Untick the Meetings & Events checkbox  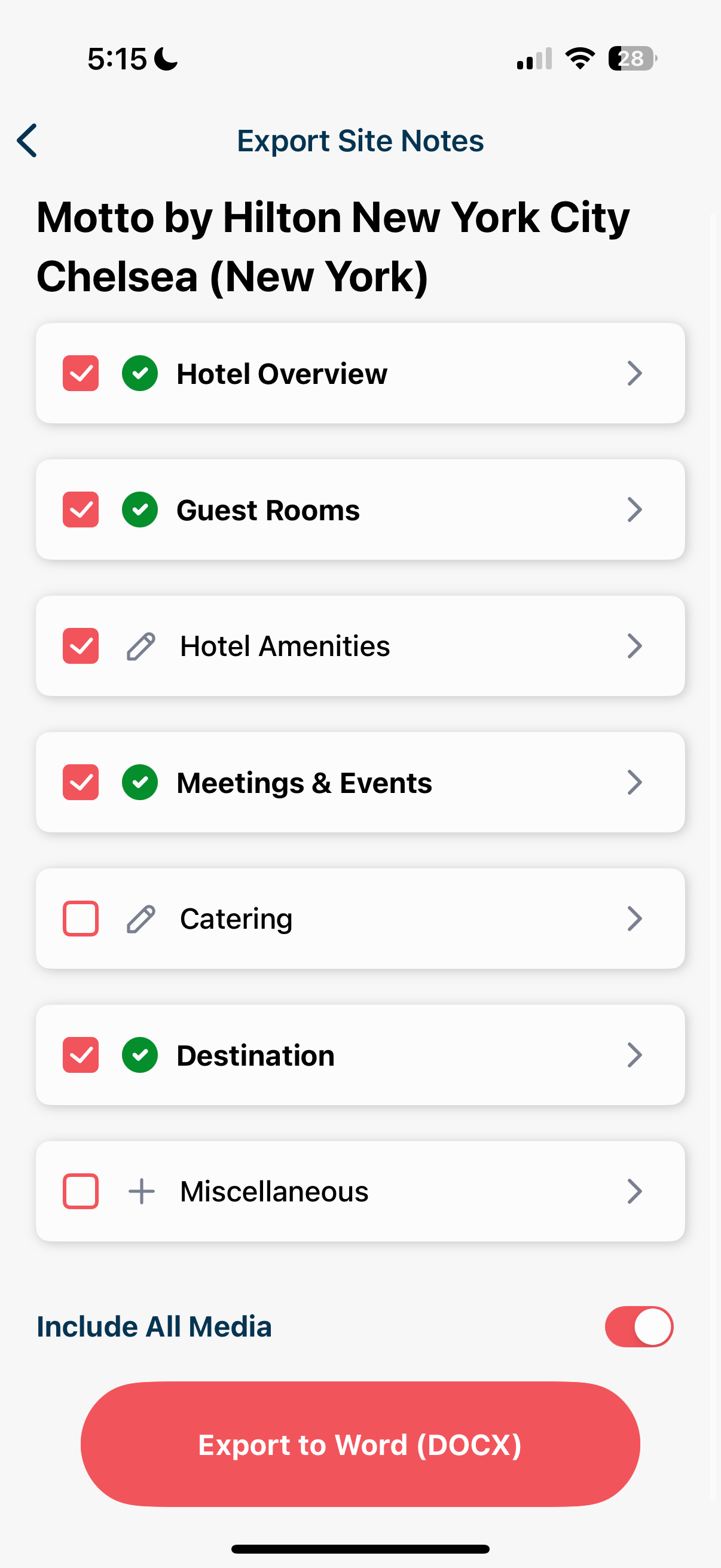tap(81, 782)
